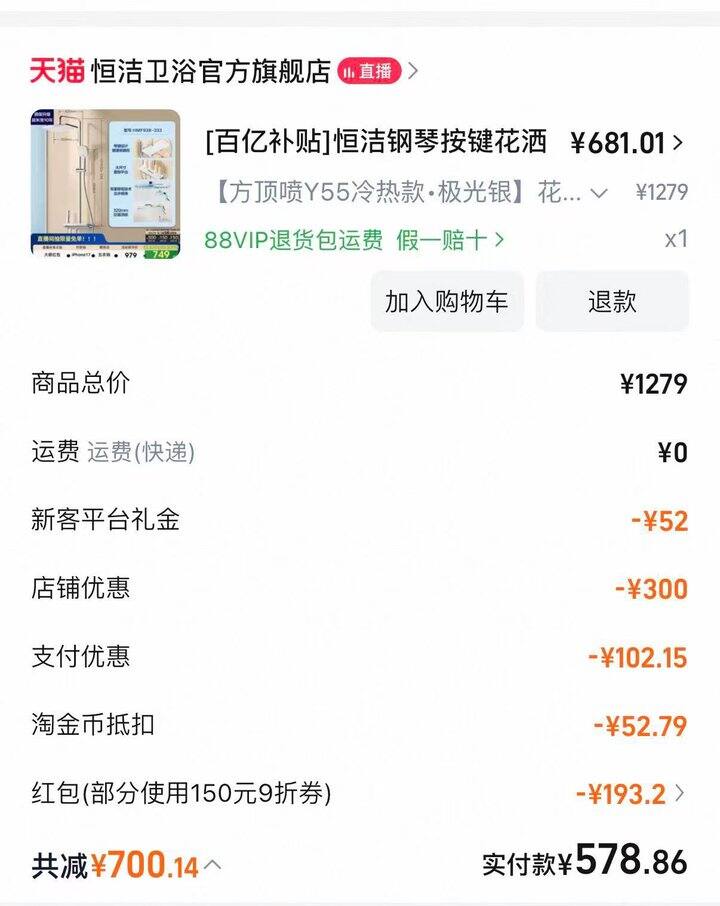Open the 恒洁钢琴按键花洒 product title

(x=376, y=142)
